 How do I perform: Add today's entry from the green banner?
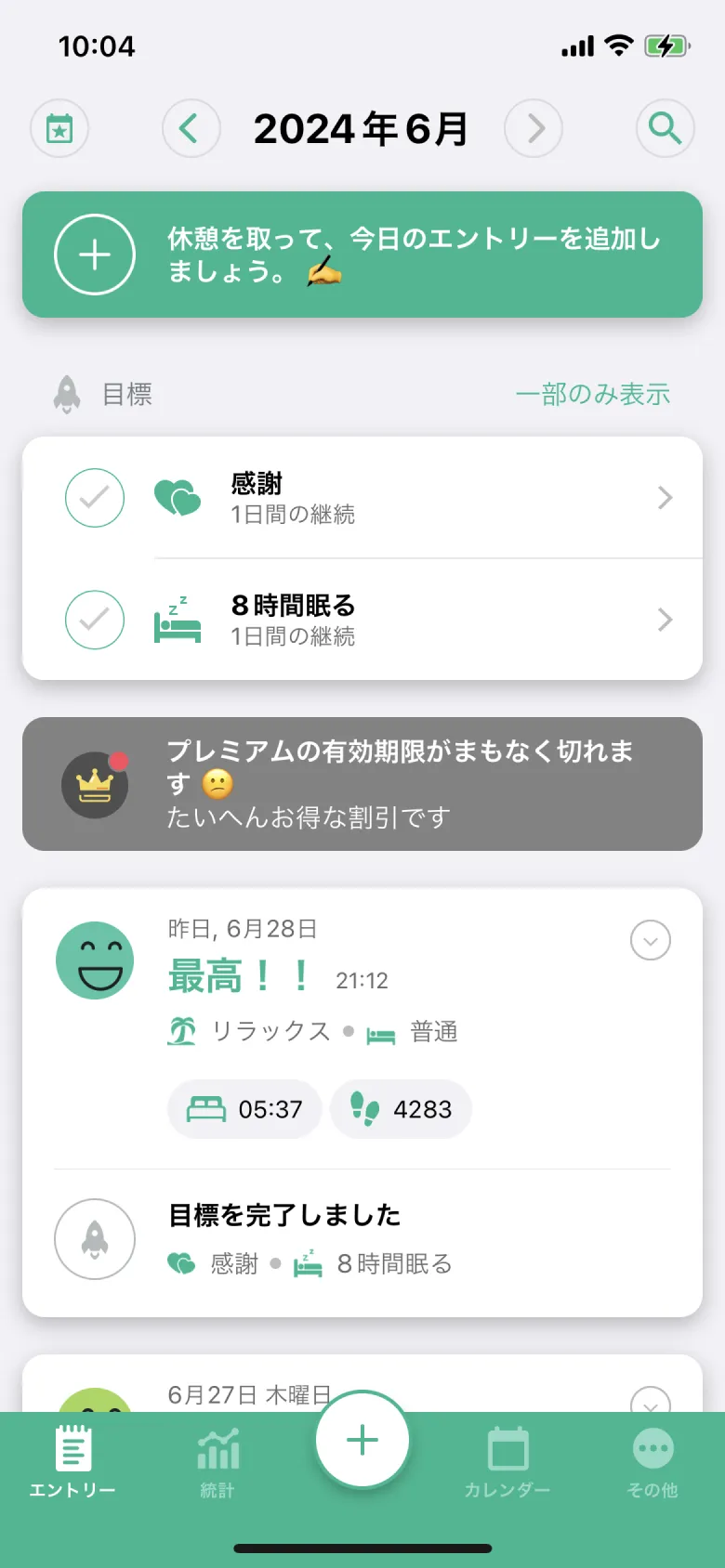94,255
